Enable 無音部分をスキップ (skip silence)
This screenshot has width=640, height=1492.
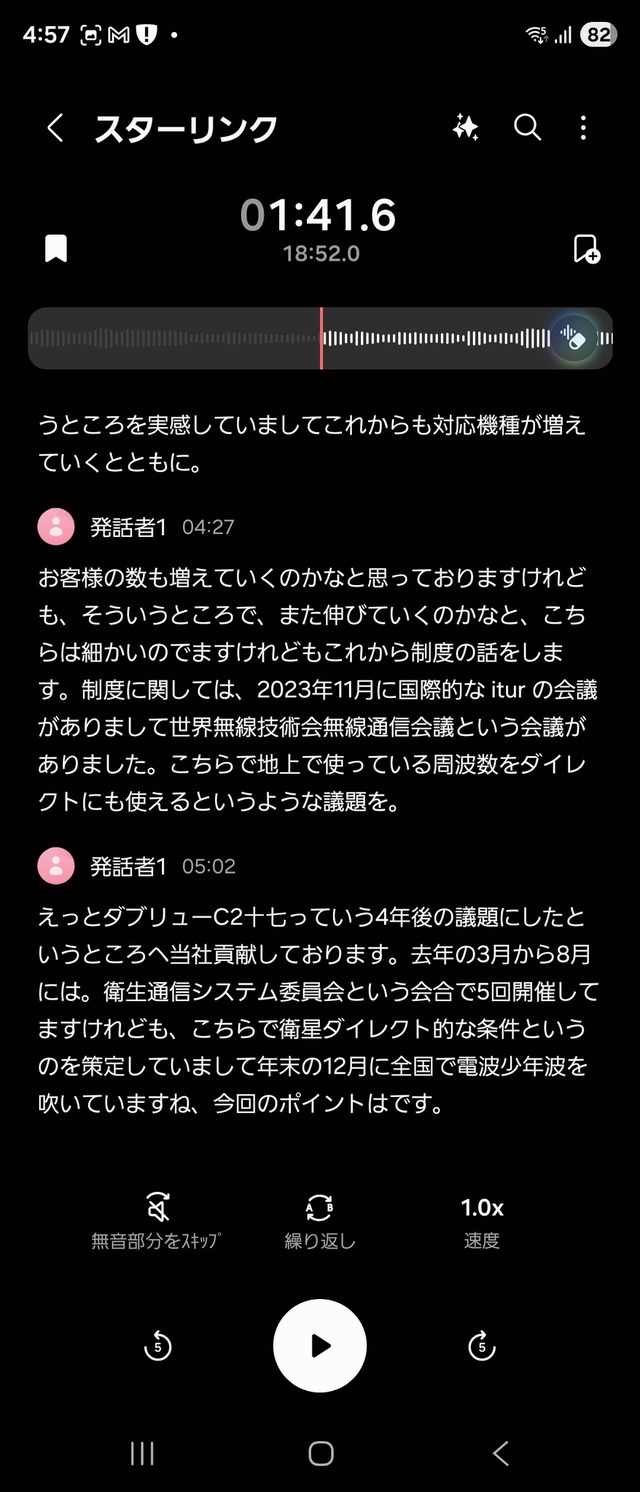pyautogui.click(x=156, y=1221)
